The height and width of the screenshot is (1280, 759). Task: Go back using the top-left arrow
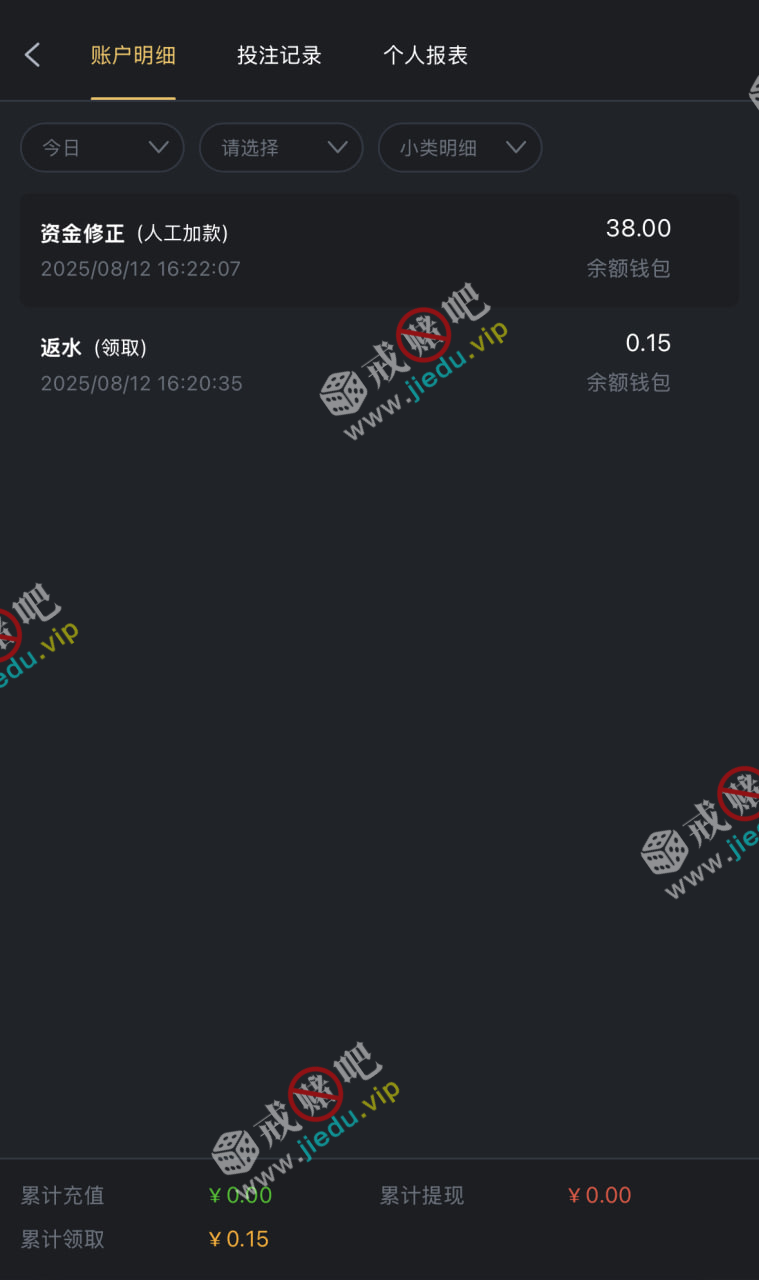pos(32,55)
